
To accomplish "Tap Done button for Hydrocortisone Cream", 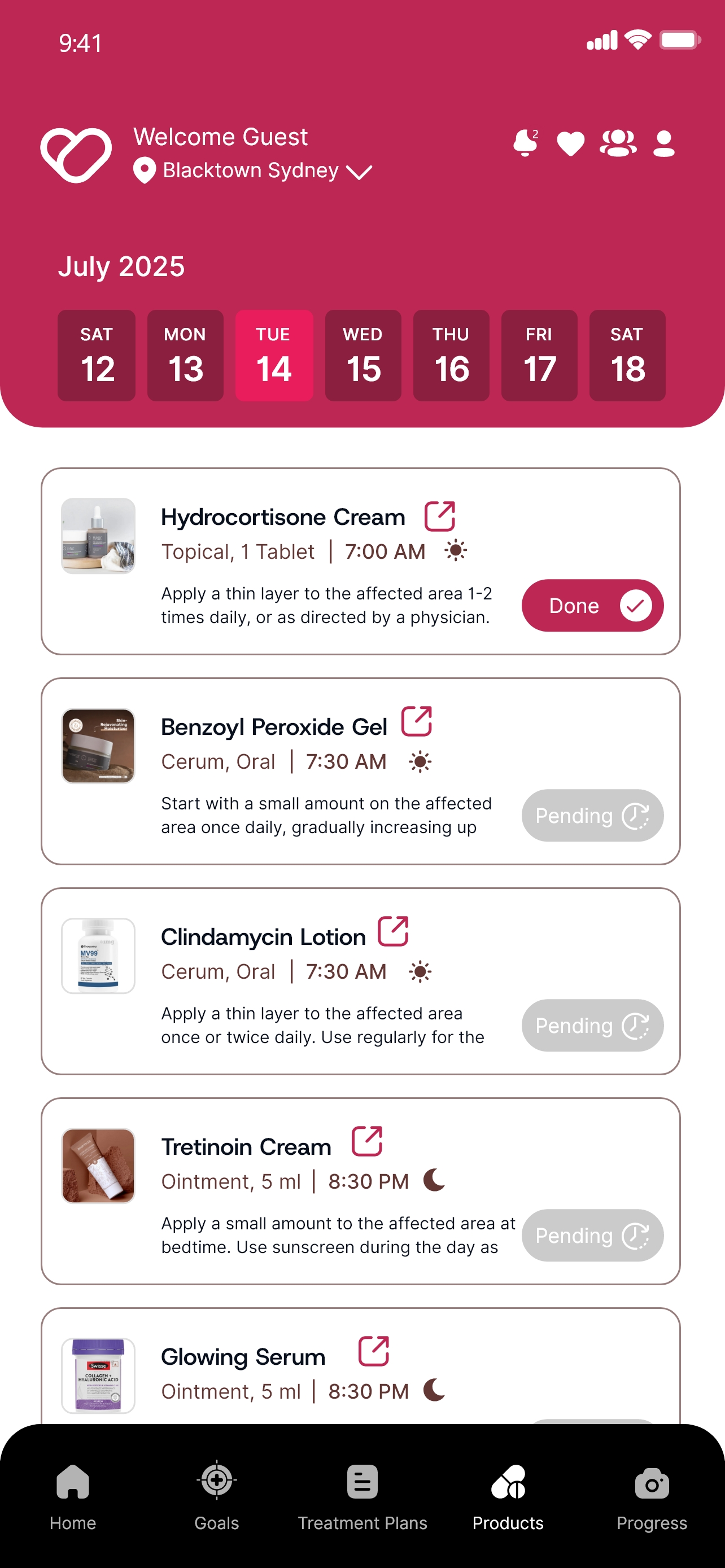I will pos(592,606).
